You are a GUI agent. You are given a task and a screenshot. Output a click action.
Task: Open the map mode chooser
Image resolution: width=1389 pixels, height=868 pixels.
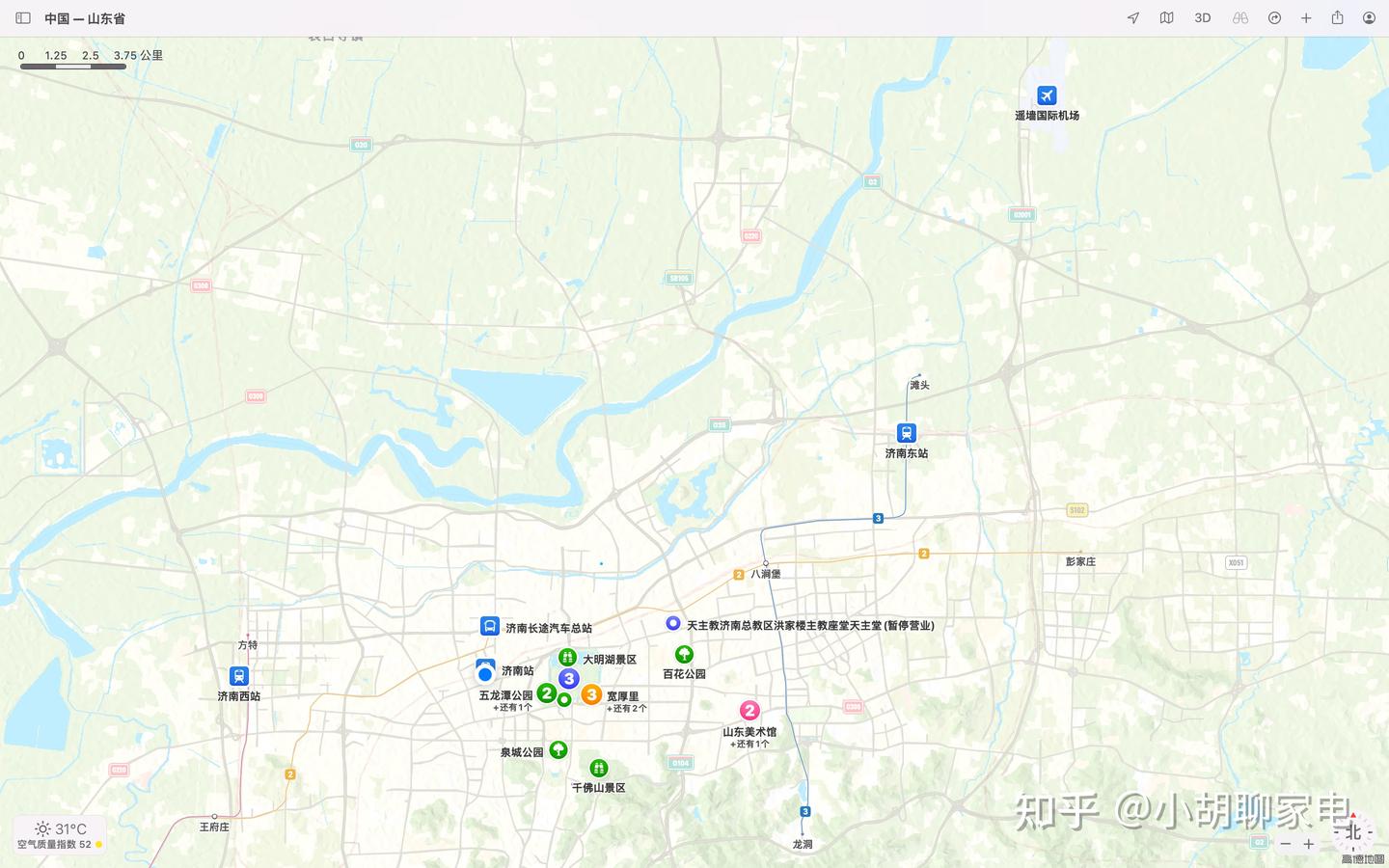[1166, 18]
